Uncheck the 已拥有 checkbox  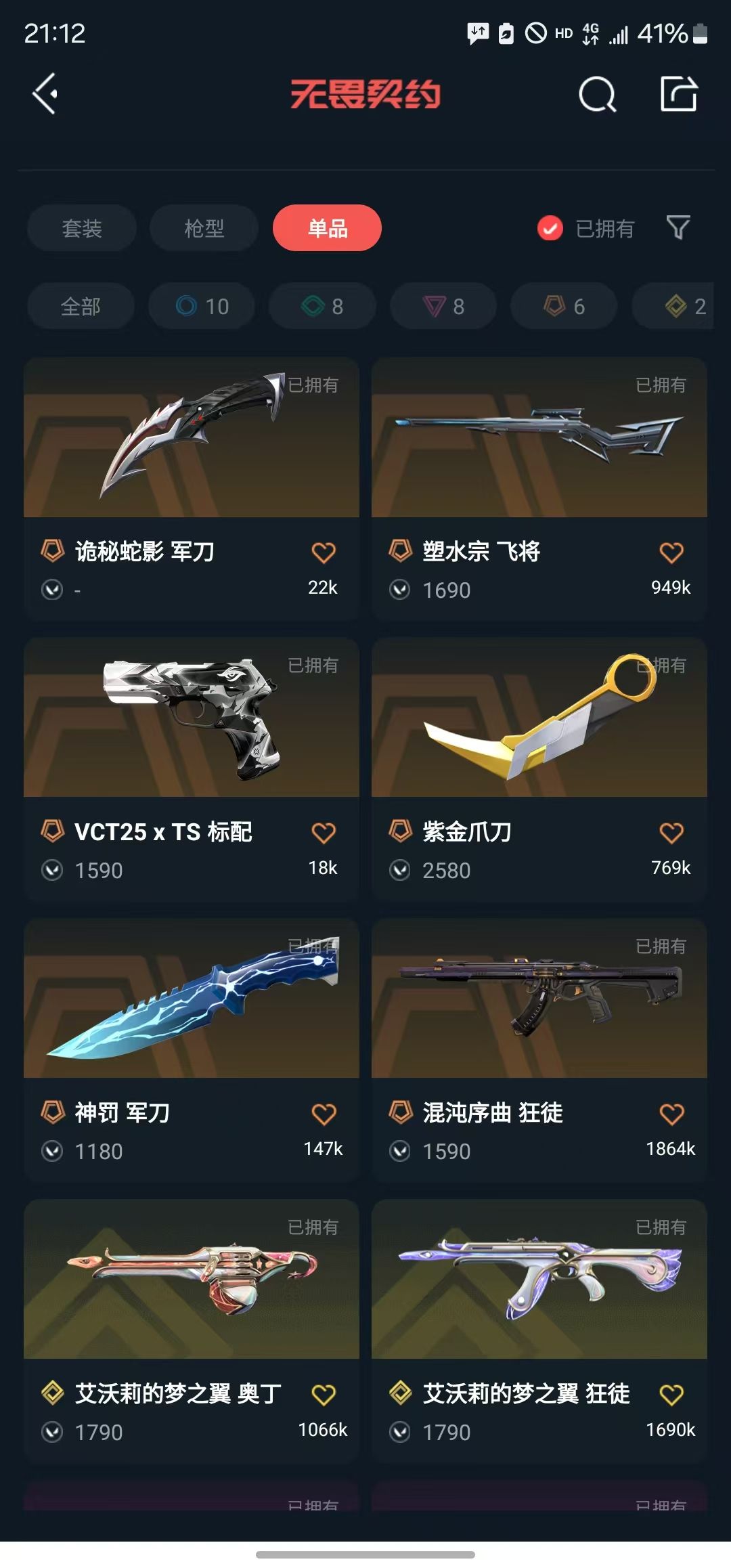[x=550, y=228]
